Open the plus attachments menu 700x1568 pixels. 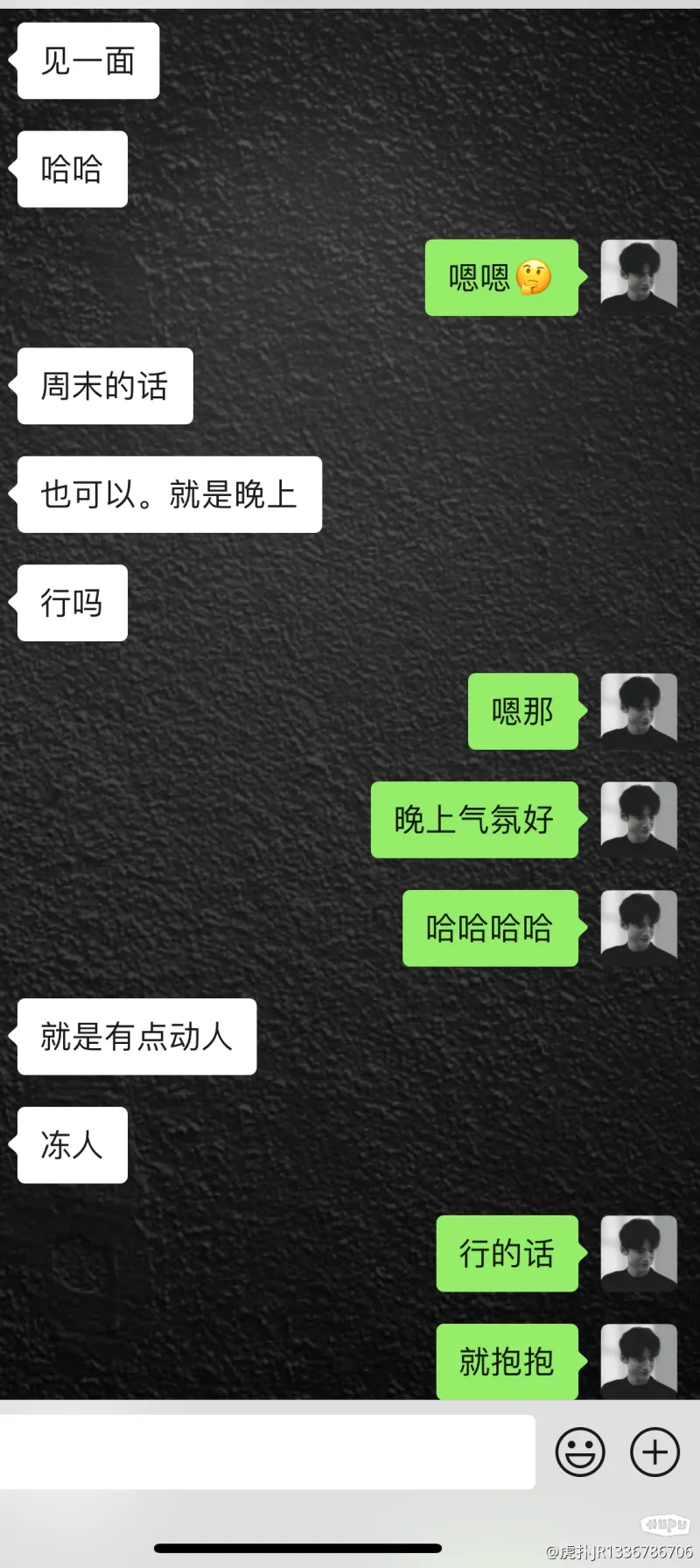654,1452
